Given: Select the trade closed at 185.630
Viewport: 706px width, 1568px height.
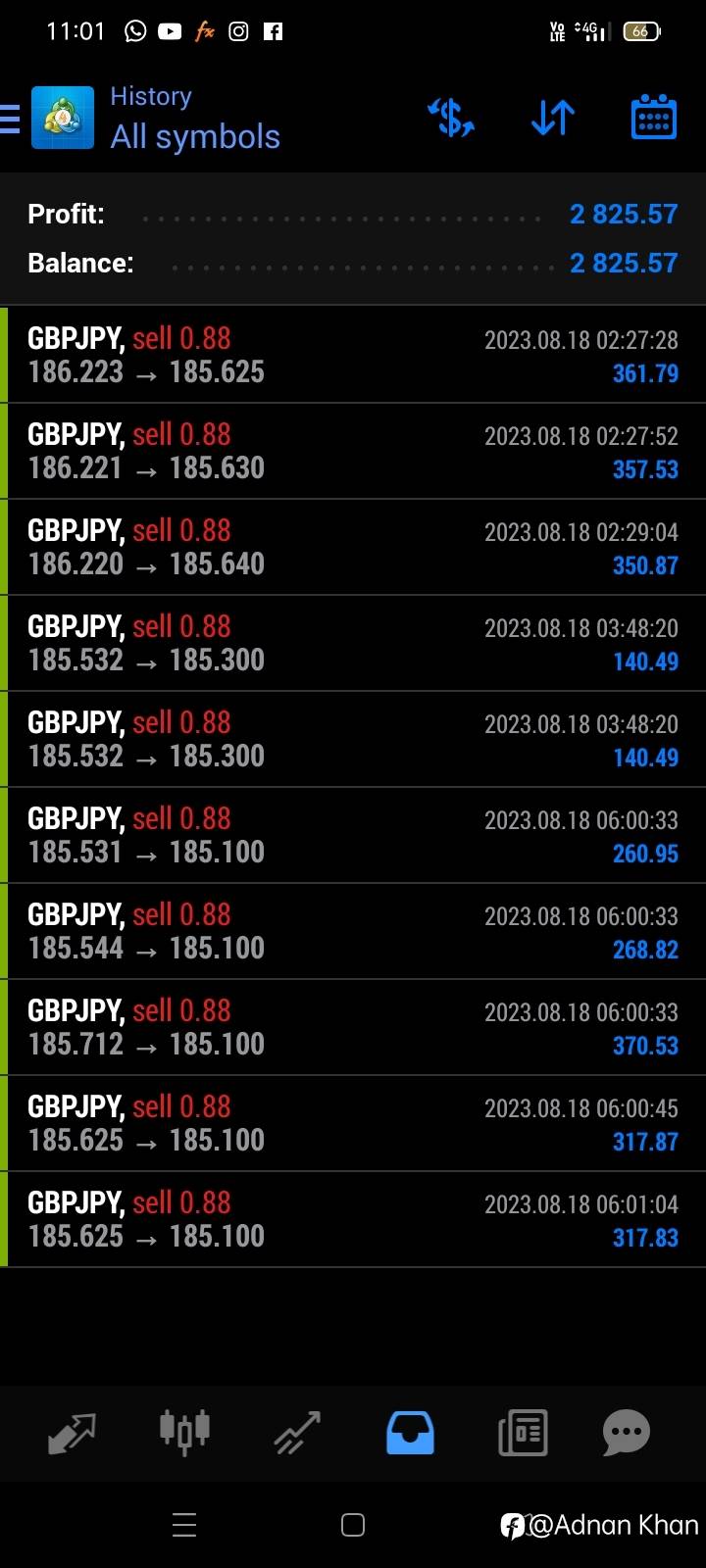Looking at the screenshot, I should (353, 451).
